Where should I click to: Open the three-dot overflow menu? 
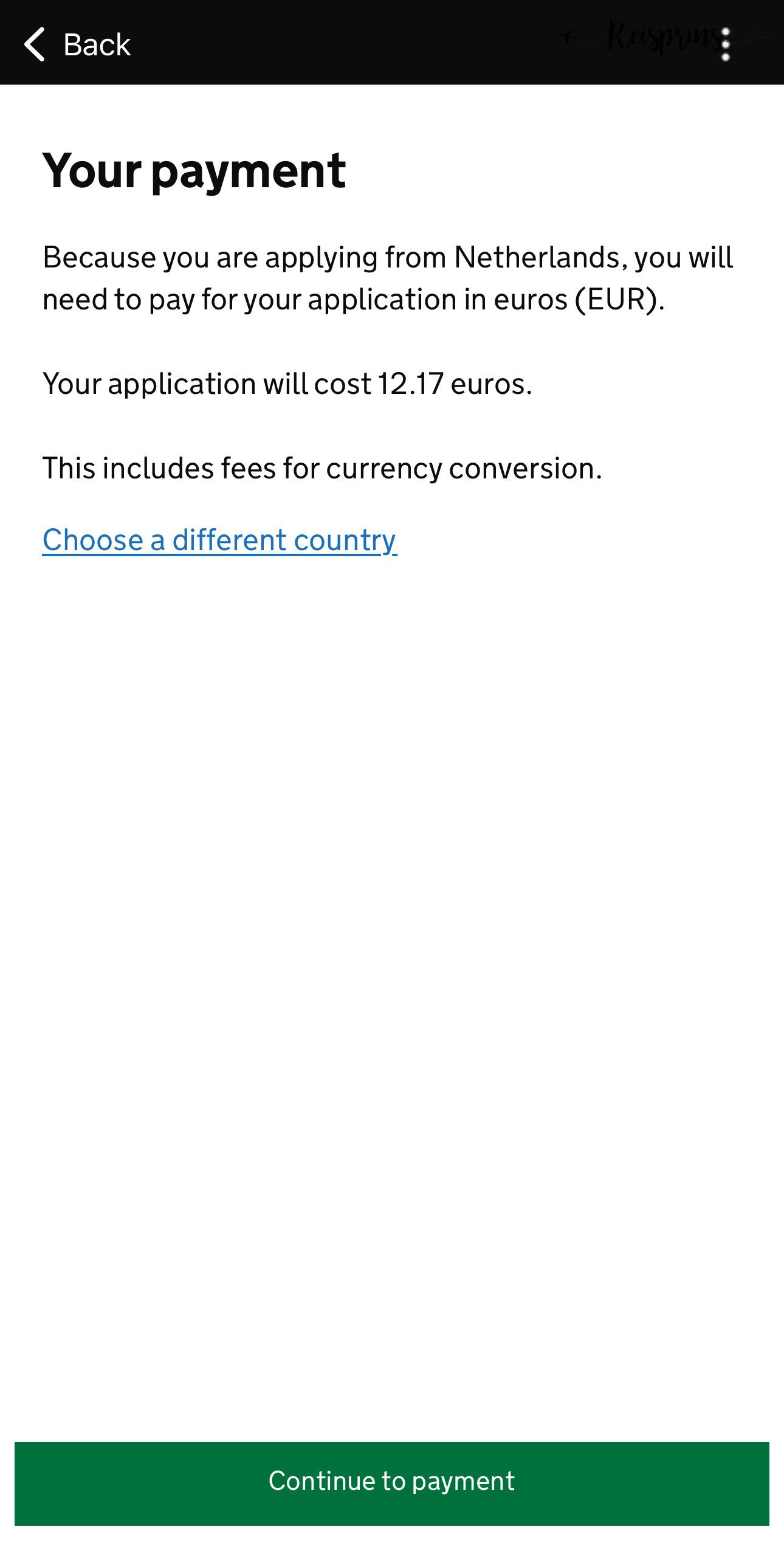[x=725, y=44]
